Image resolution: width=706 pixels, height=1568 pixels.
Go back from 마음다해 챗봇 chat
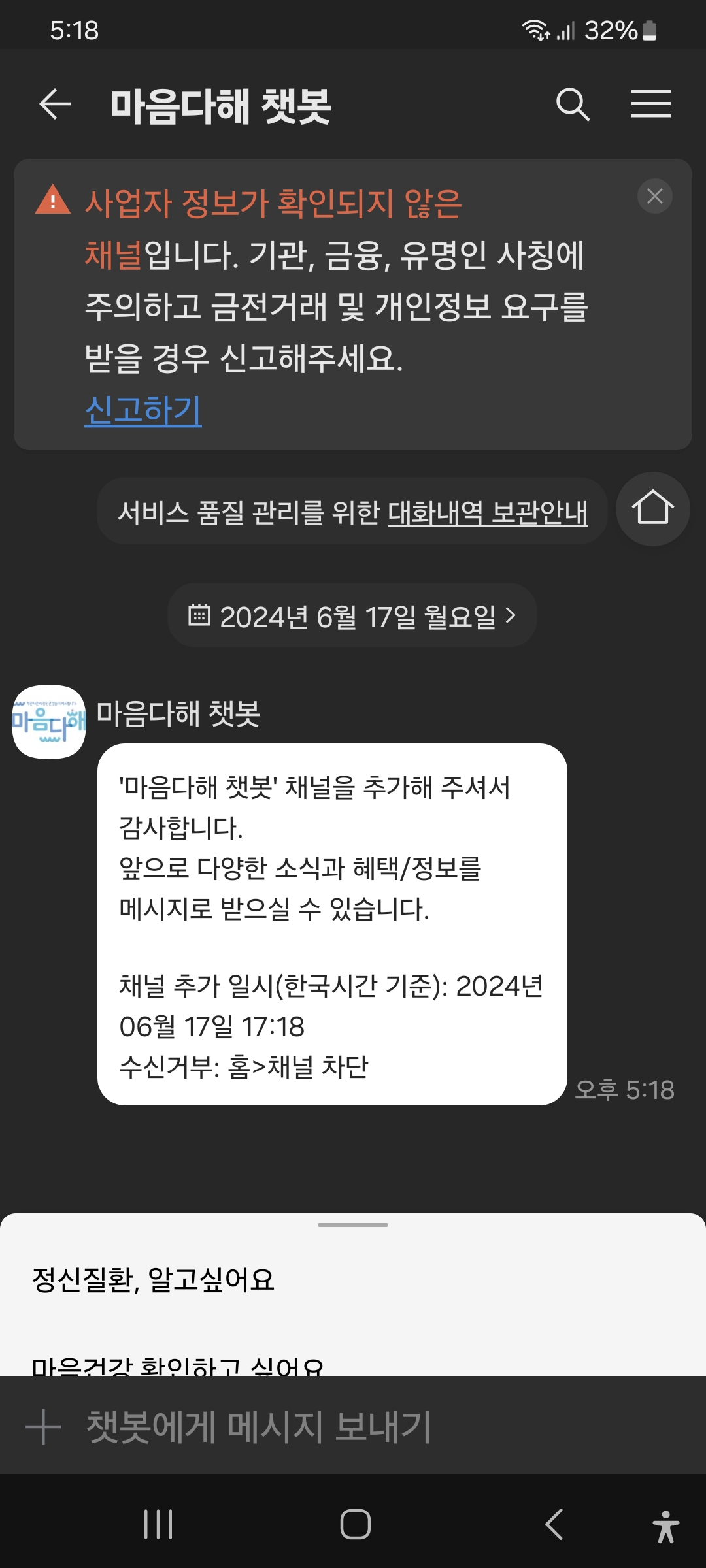coord(55,105)
